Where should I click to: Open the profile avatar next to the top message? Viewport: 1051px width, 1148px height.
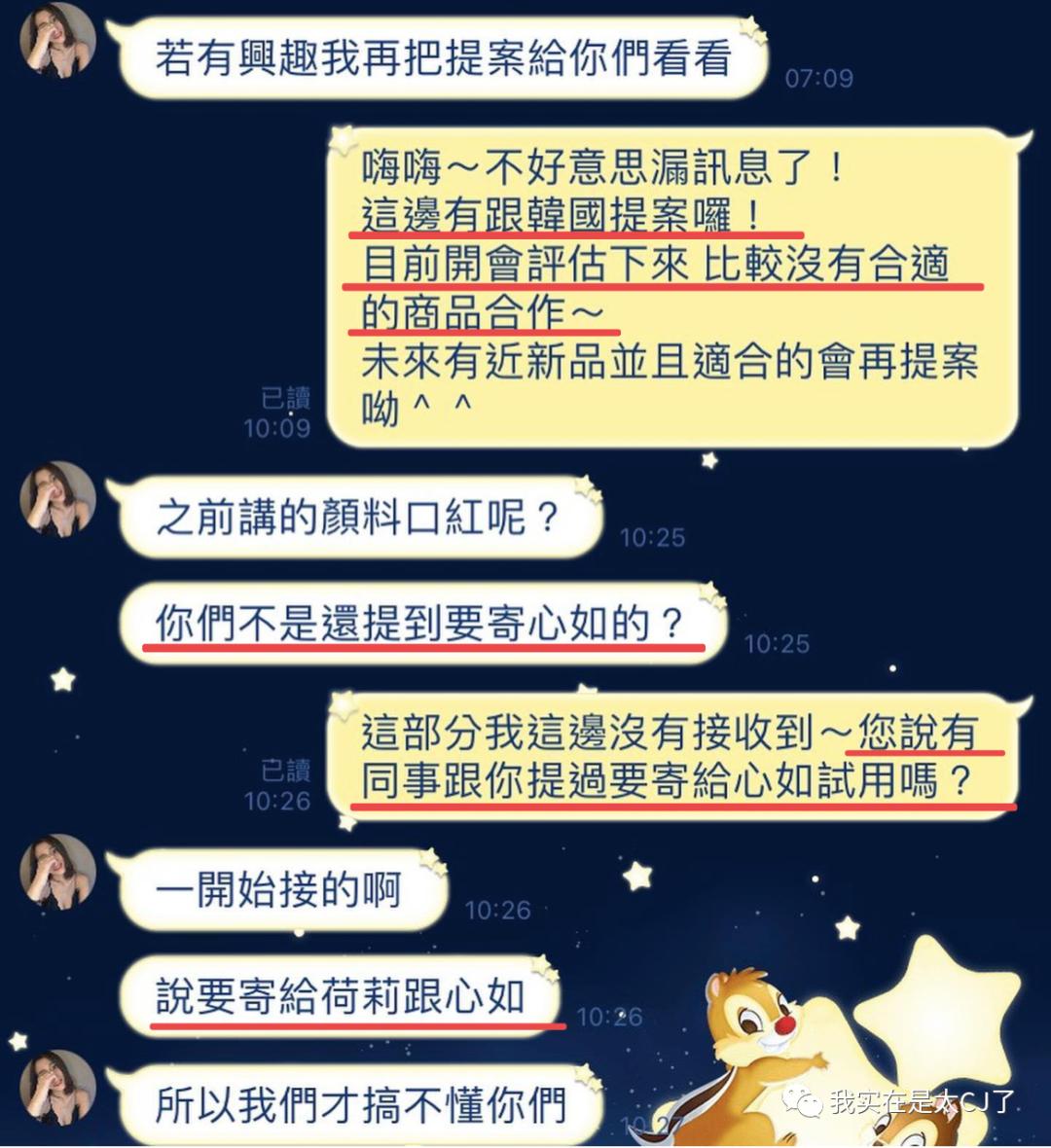pos(58,41)
